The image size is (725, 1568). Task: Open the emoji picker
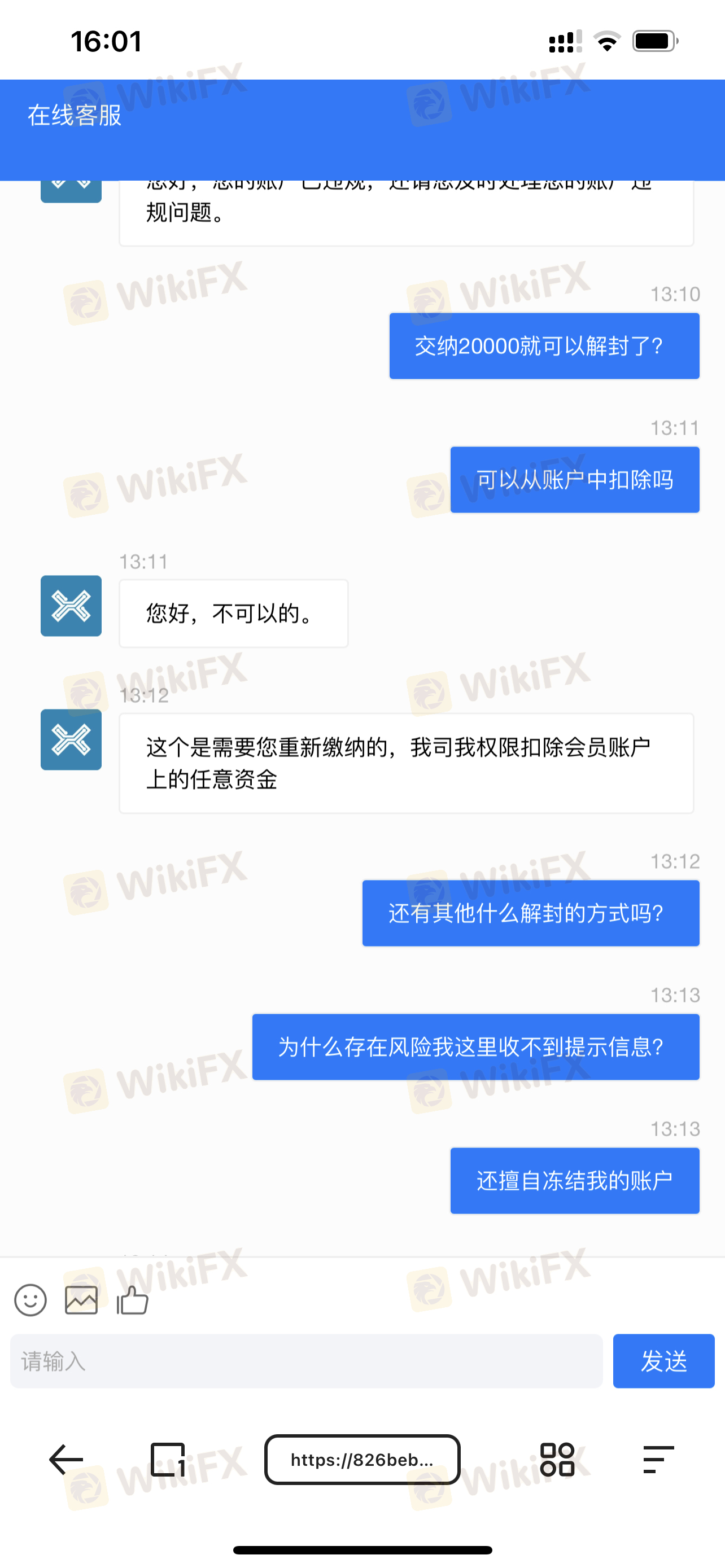coord(30,1300)
